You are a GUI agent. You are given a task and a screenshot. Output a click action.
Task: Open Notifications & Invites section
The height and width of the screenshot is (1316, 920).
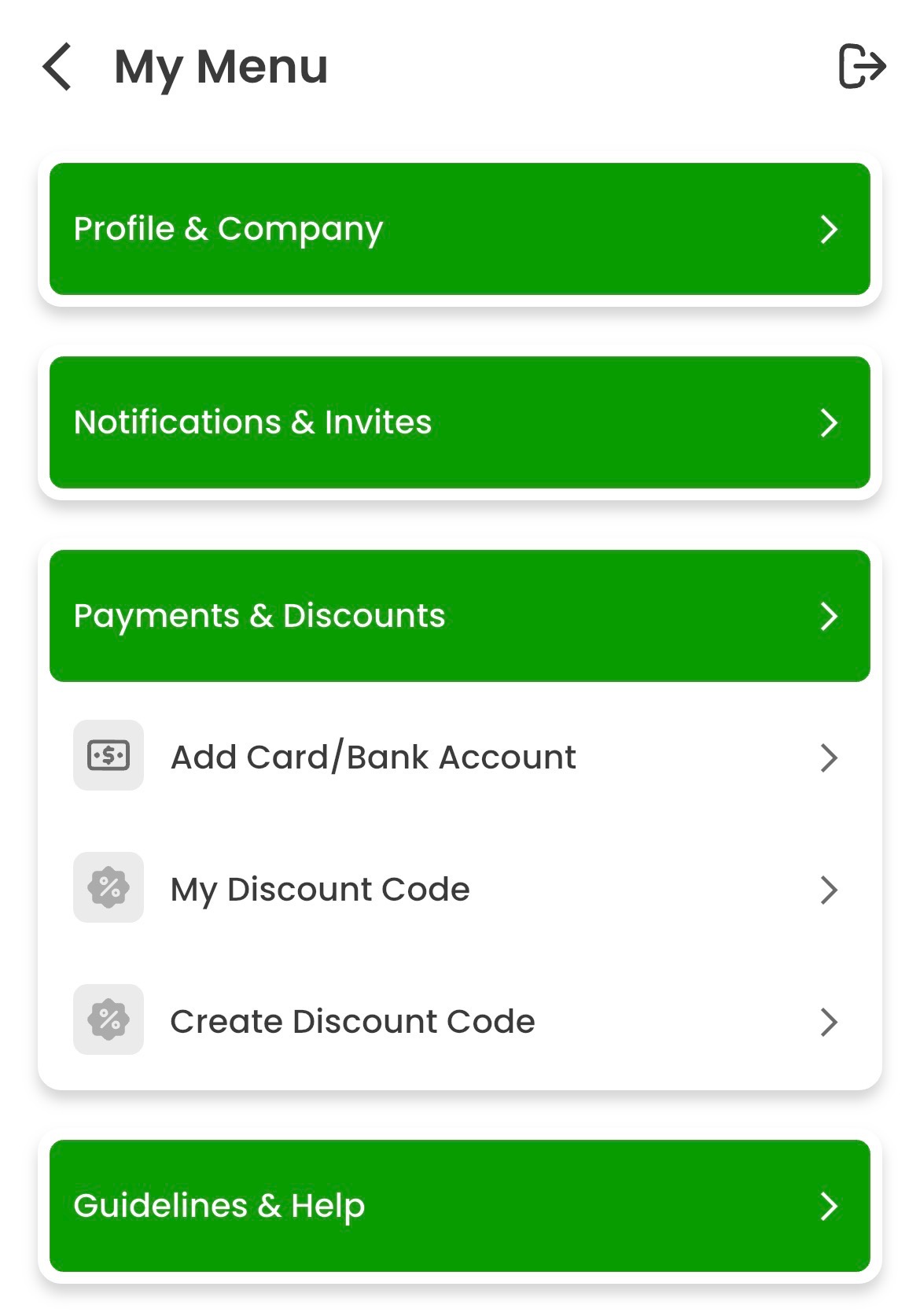pos(459,422)
